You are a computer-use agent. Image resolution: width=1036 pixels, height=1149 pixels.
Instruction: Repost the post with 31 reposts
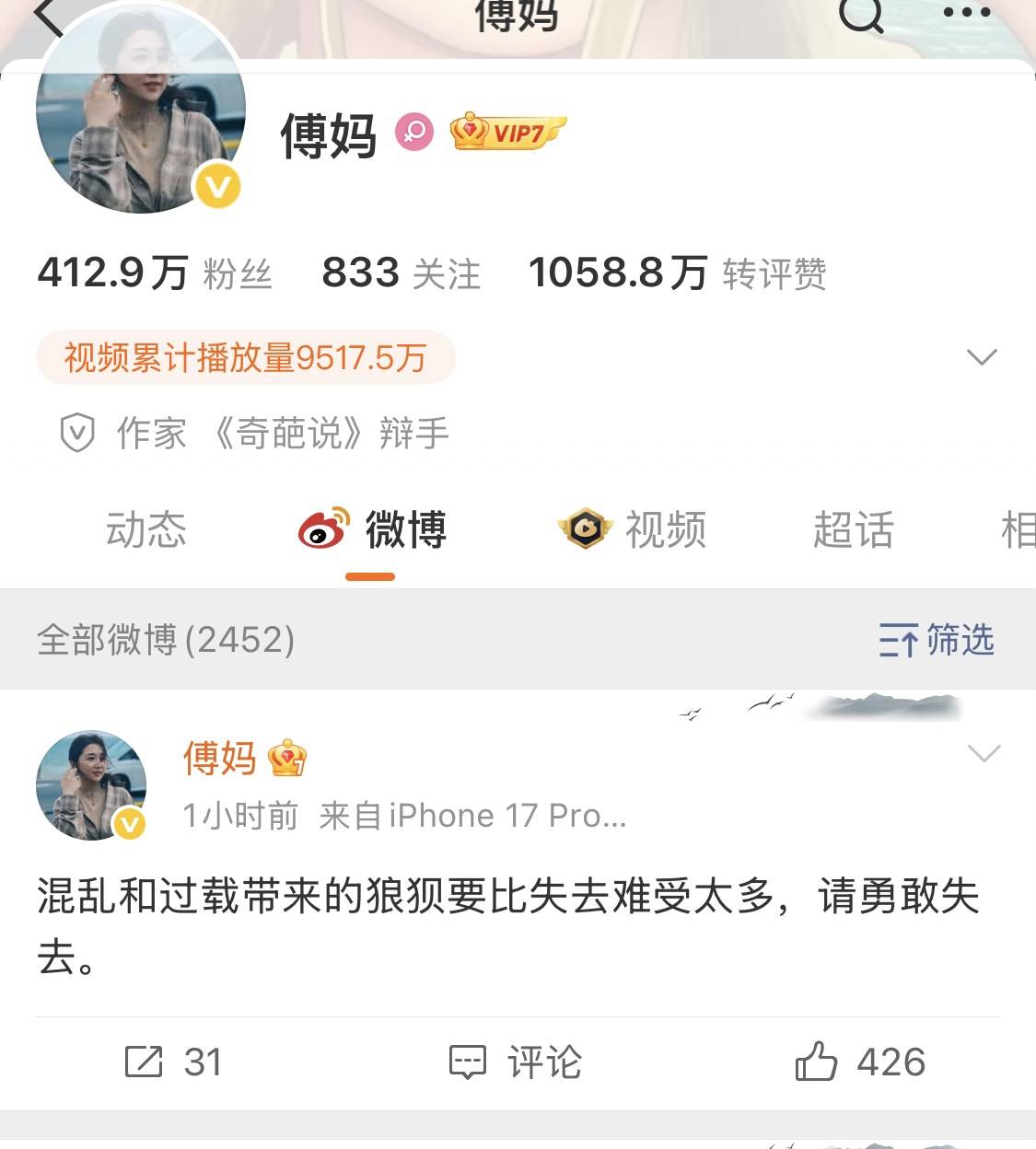point(173,1062)
